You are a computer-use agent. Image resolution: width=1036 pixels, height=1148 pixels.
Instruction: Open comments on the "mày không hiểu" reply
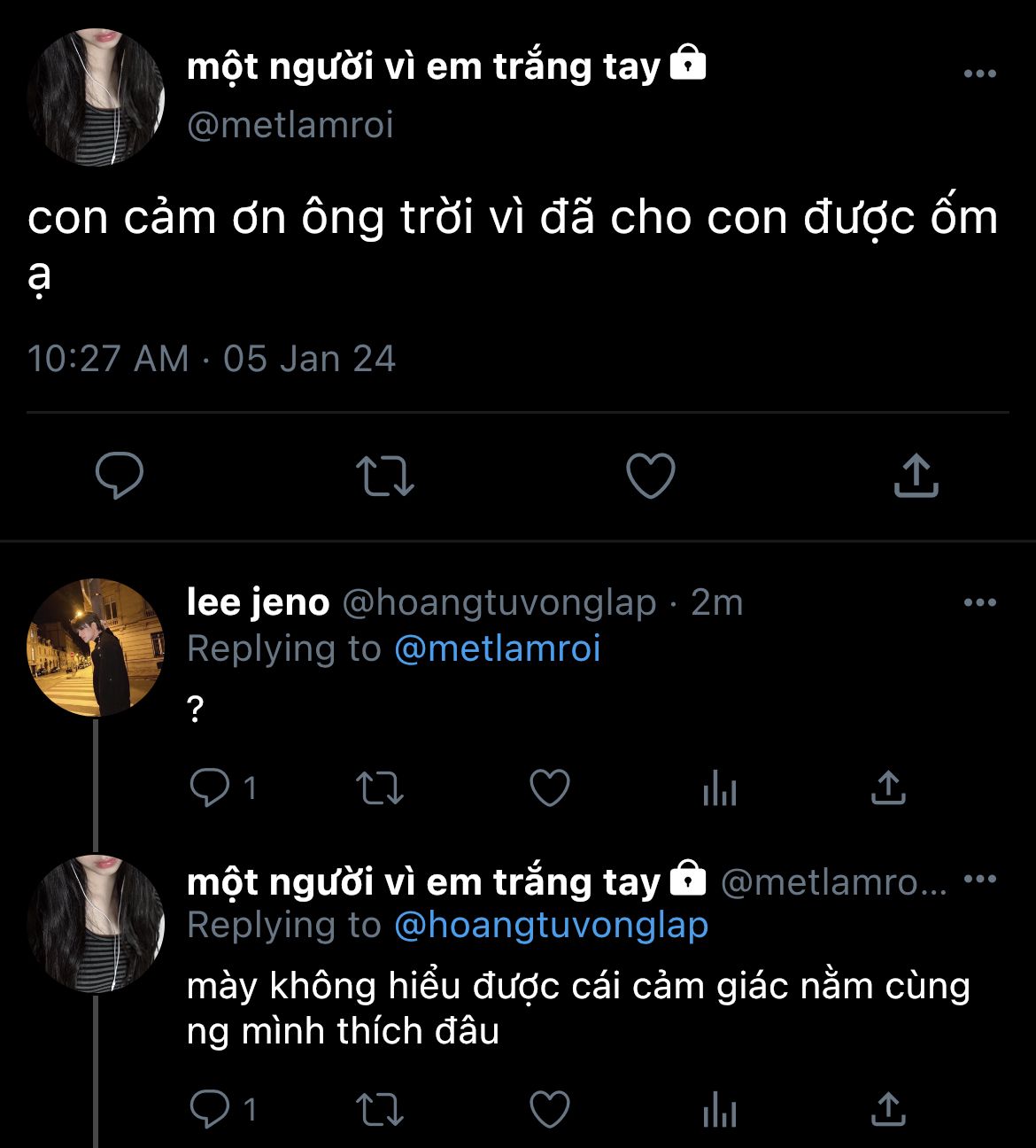coord(211,1109)
